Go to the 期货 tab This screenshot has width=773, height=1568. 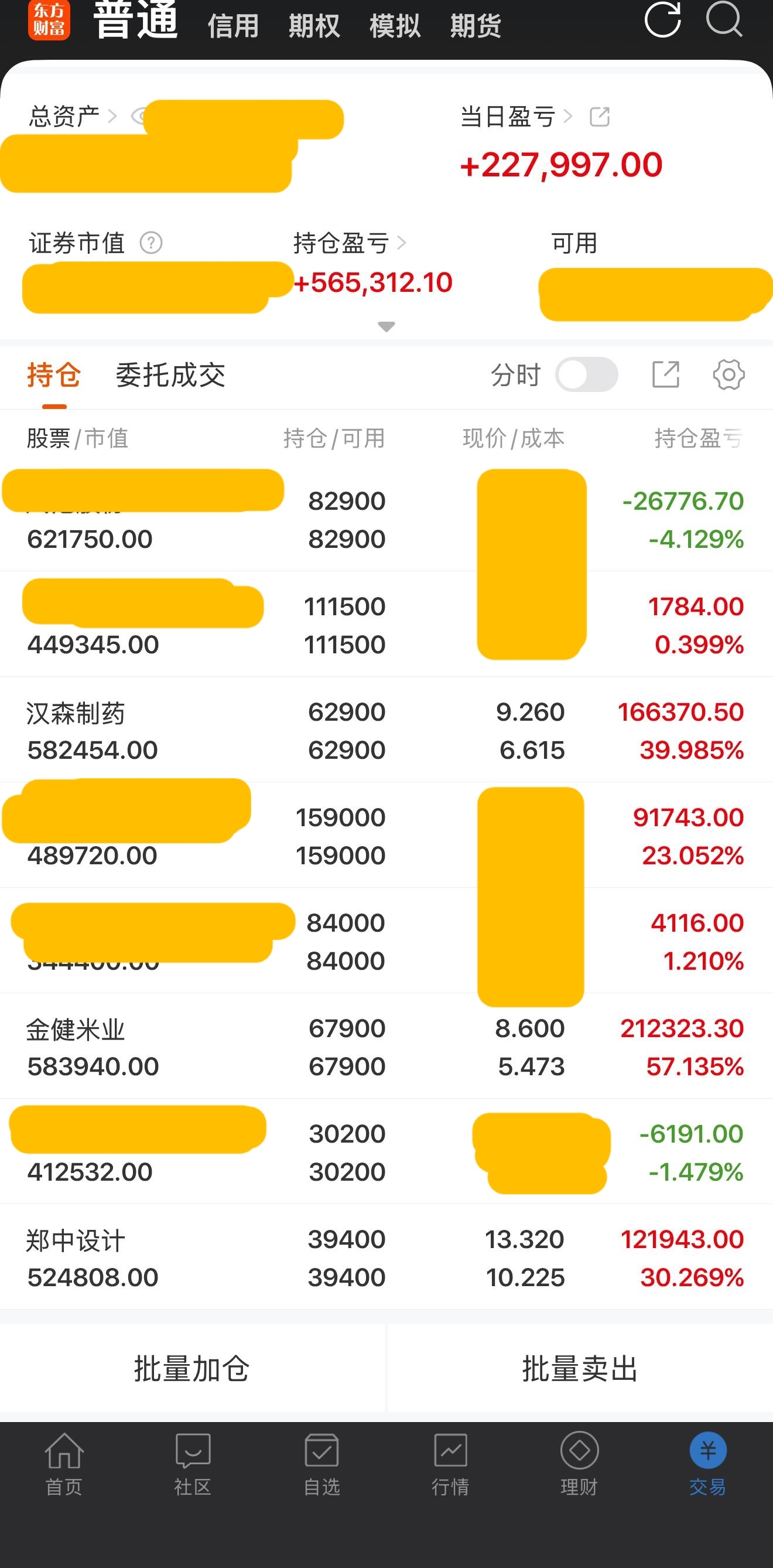click(x=476, y=26)
